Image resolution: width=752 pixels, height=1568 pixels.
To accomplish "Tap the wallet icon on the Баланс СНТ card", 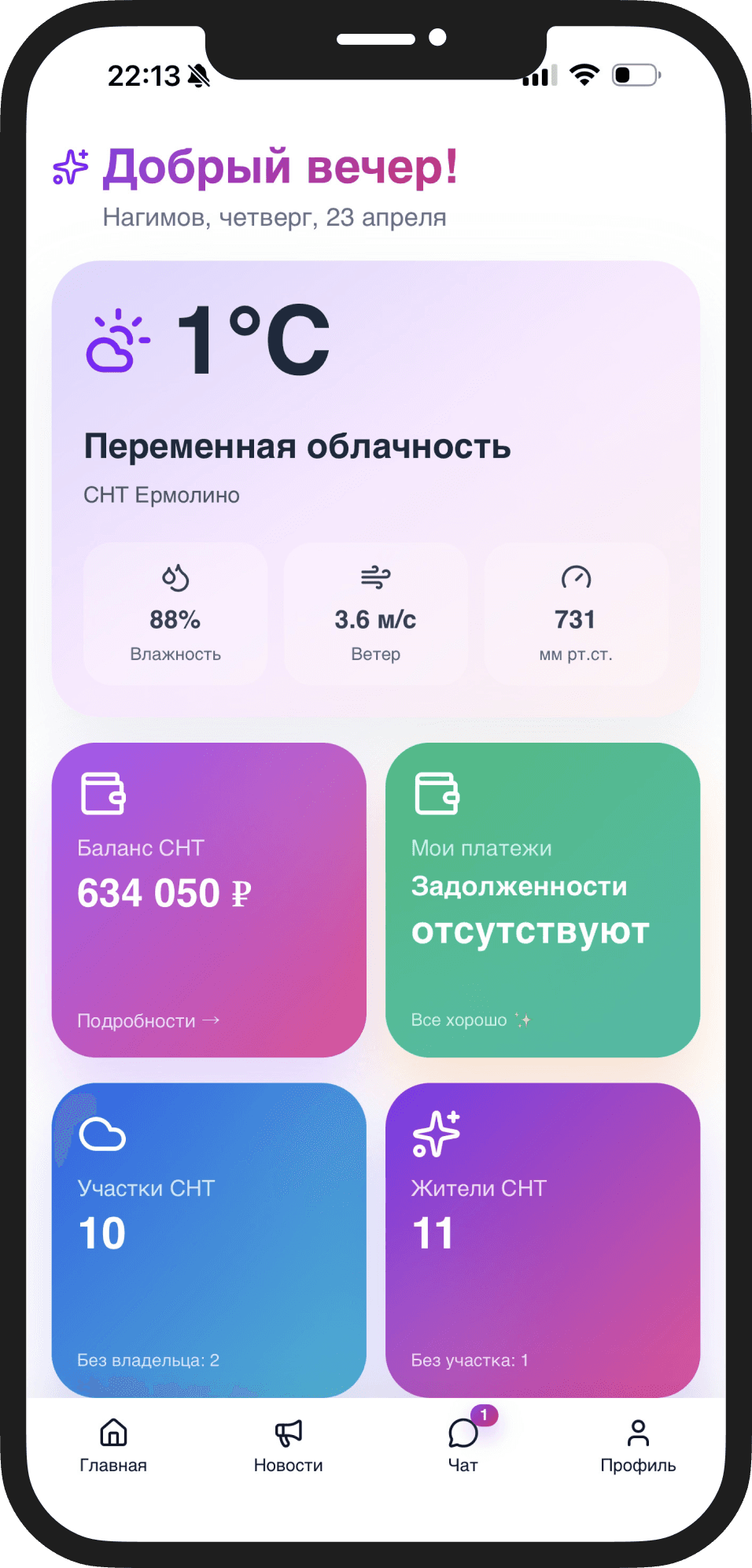I will click(101, 792).
